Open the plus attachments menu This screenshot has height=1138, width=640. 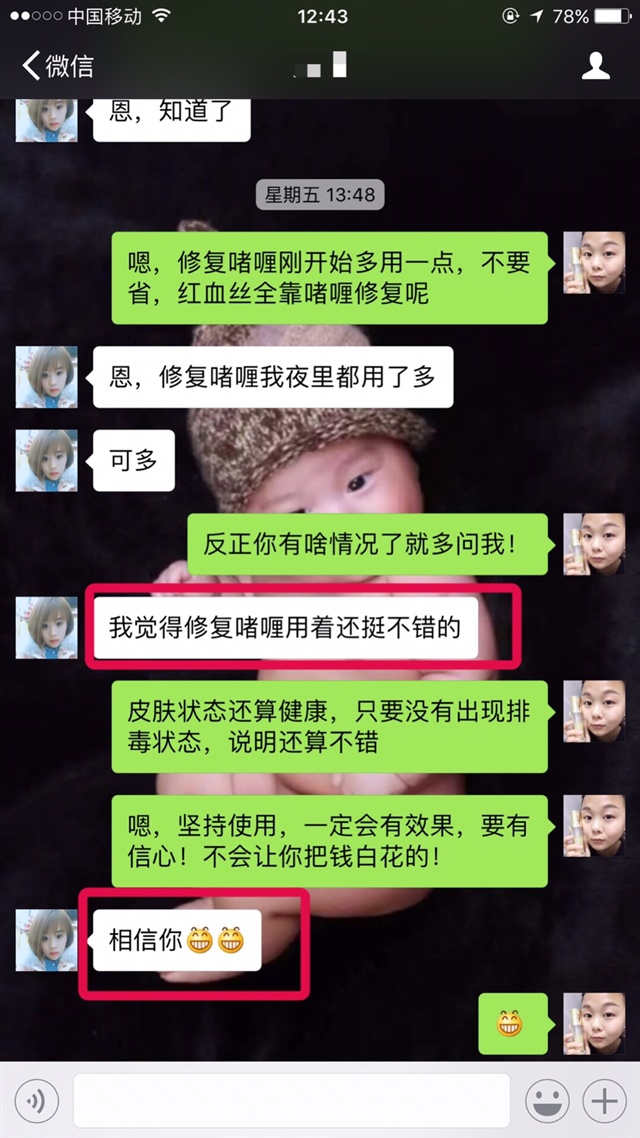click(x=604, y=1102)
